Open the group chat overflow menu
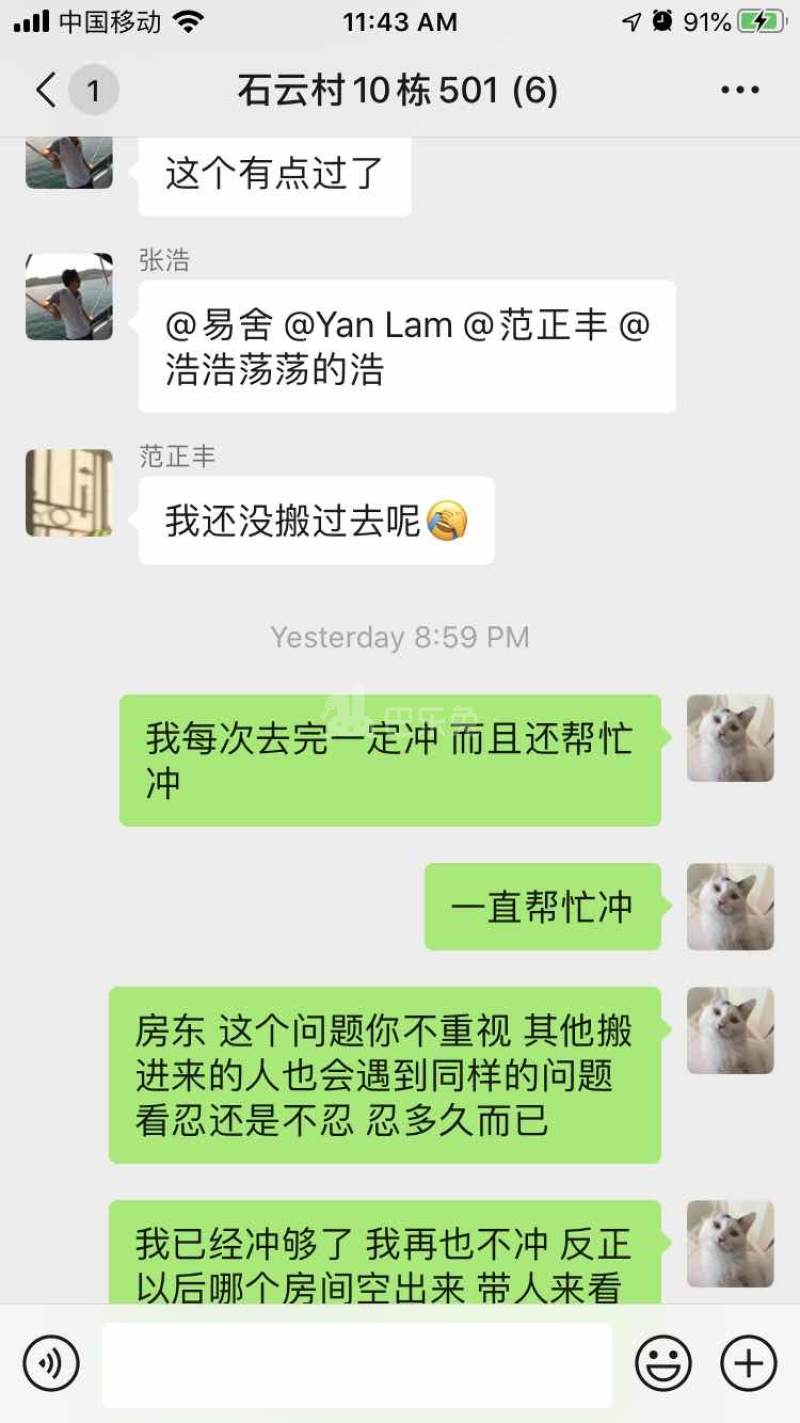The width and height of the screenshot is (800, 1423). [x=740, y=91]
